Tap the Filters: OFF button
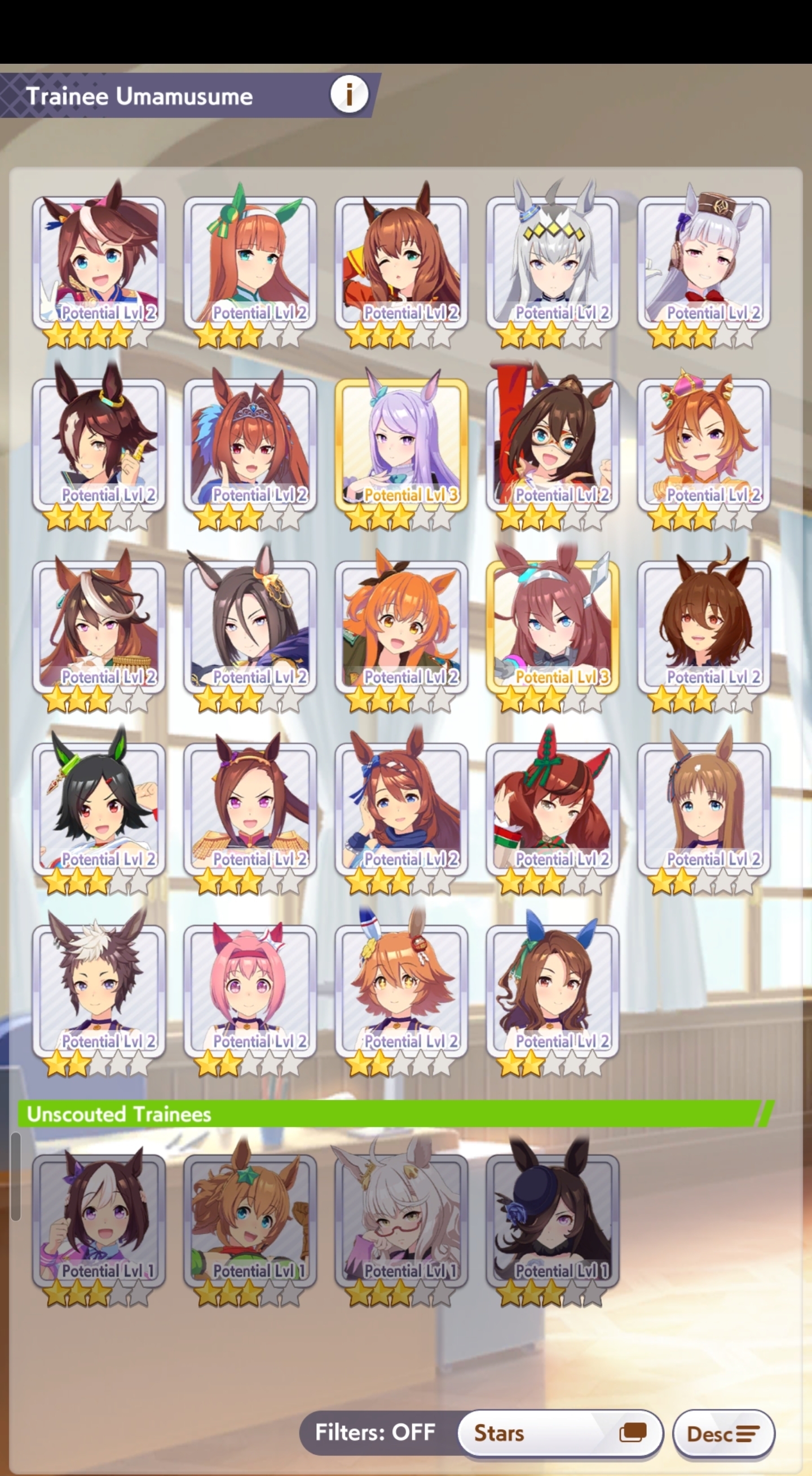 pyautogui.click(x=376, y=1433)
